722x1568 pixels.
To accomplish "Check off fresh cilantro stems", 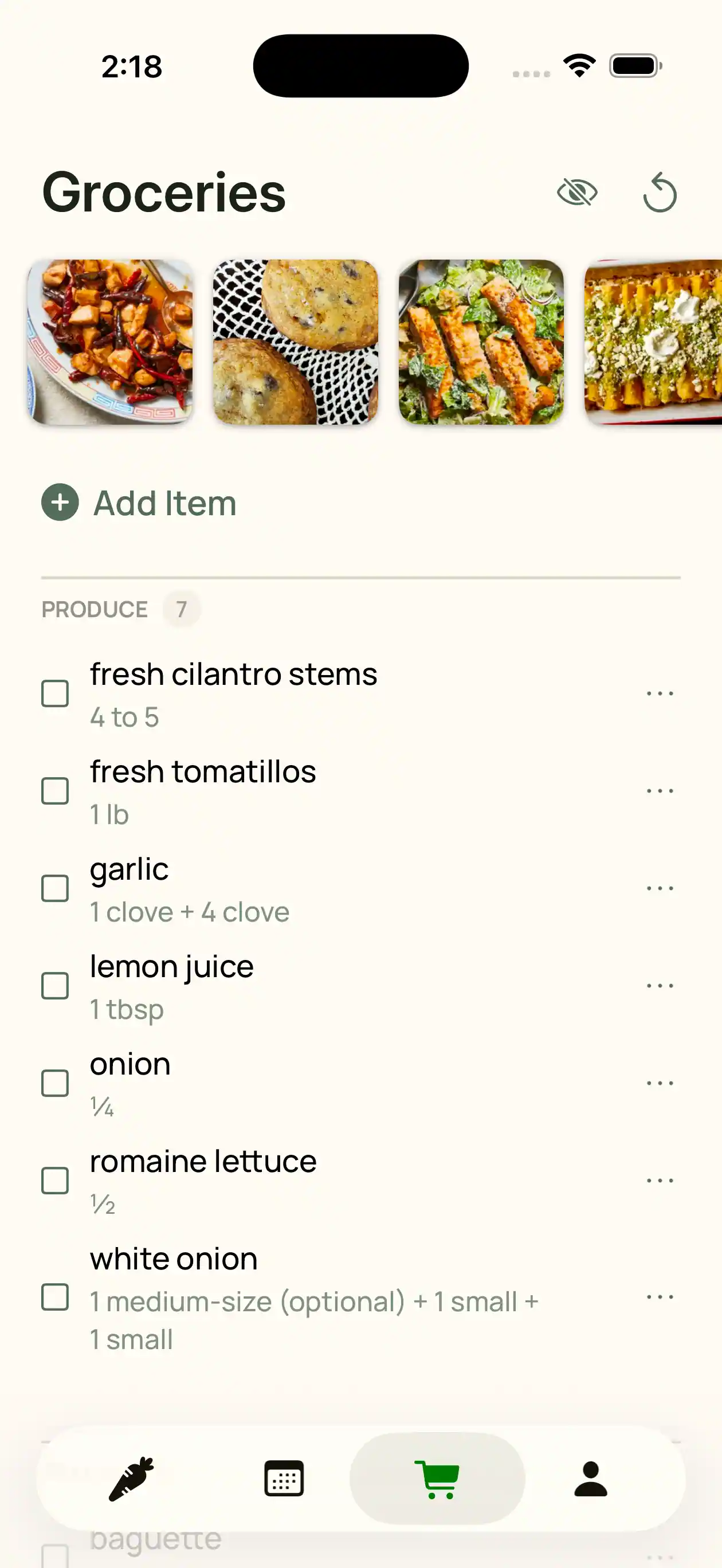I will tap(55, 693).
